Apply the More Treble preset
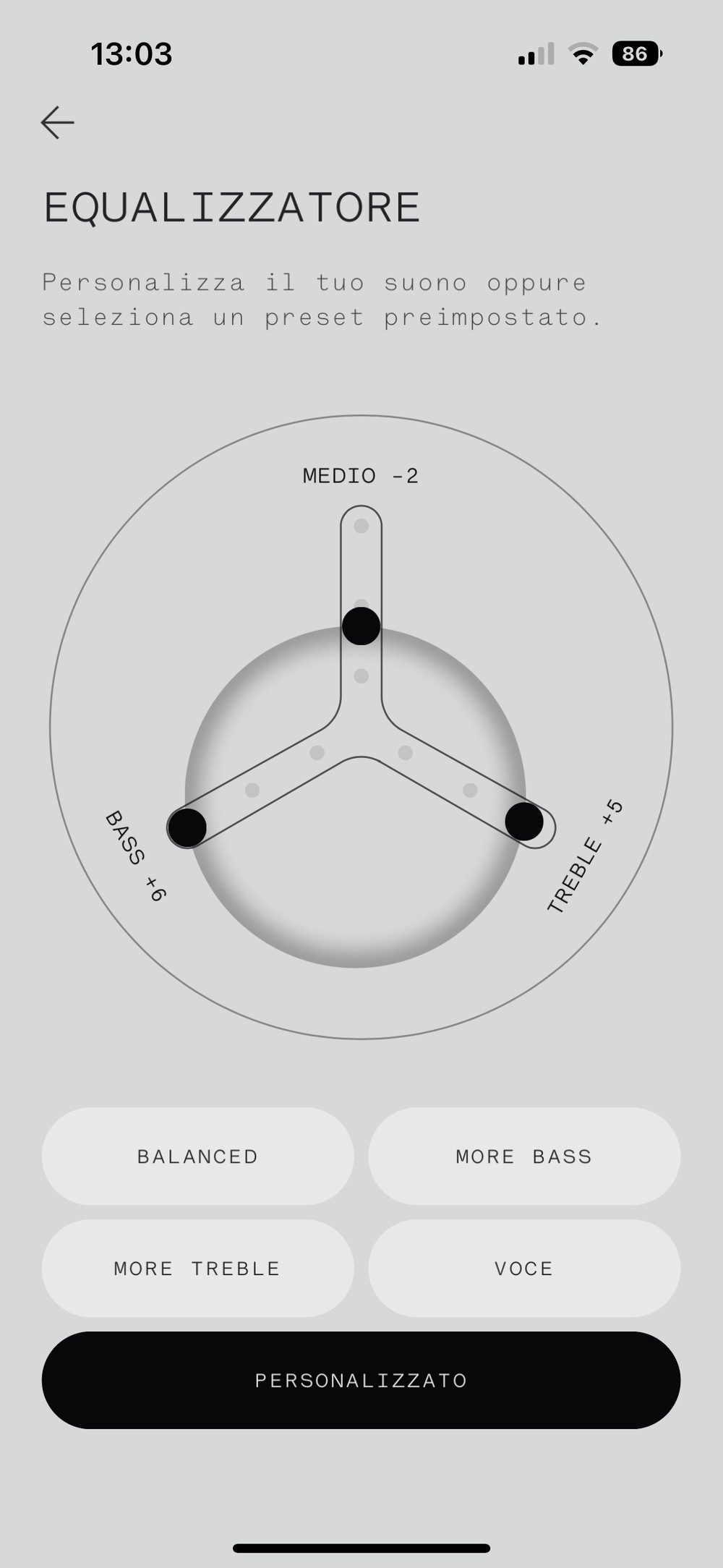This screenshot has width=723, height=1568. click(197, 1268)
